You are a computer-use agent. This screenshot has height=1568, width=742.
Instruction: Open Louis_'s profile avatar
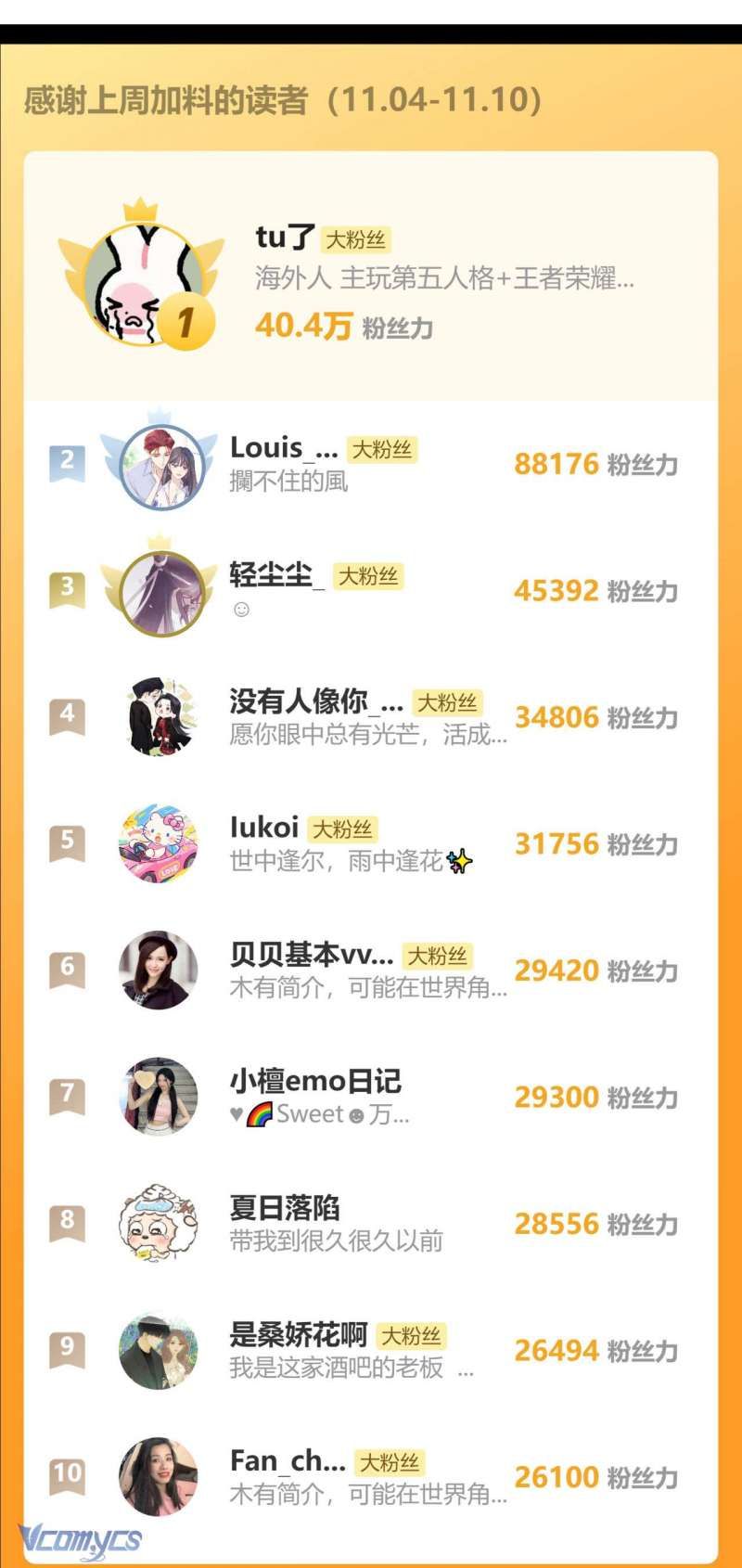point(159,465)
